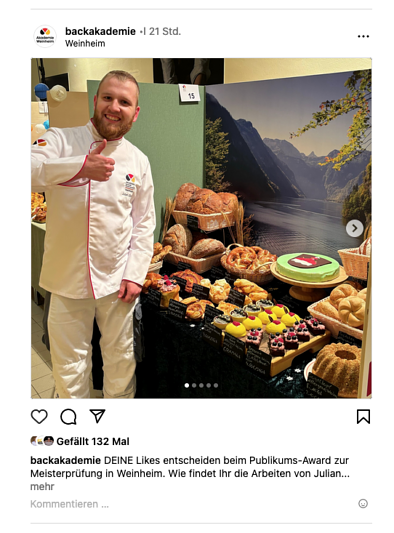
Task: Open the post photo of the baker
Action: click(201, 228)
